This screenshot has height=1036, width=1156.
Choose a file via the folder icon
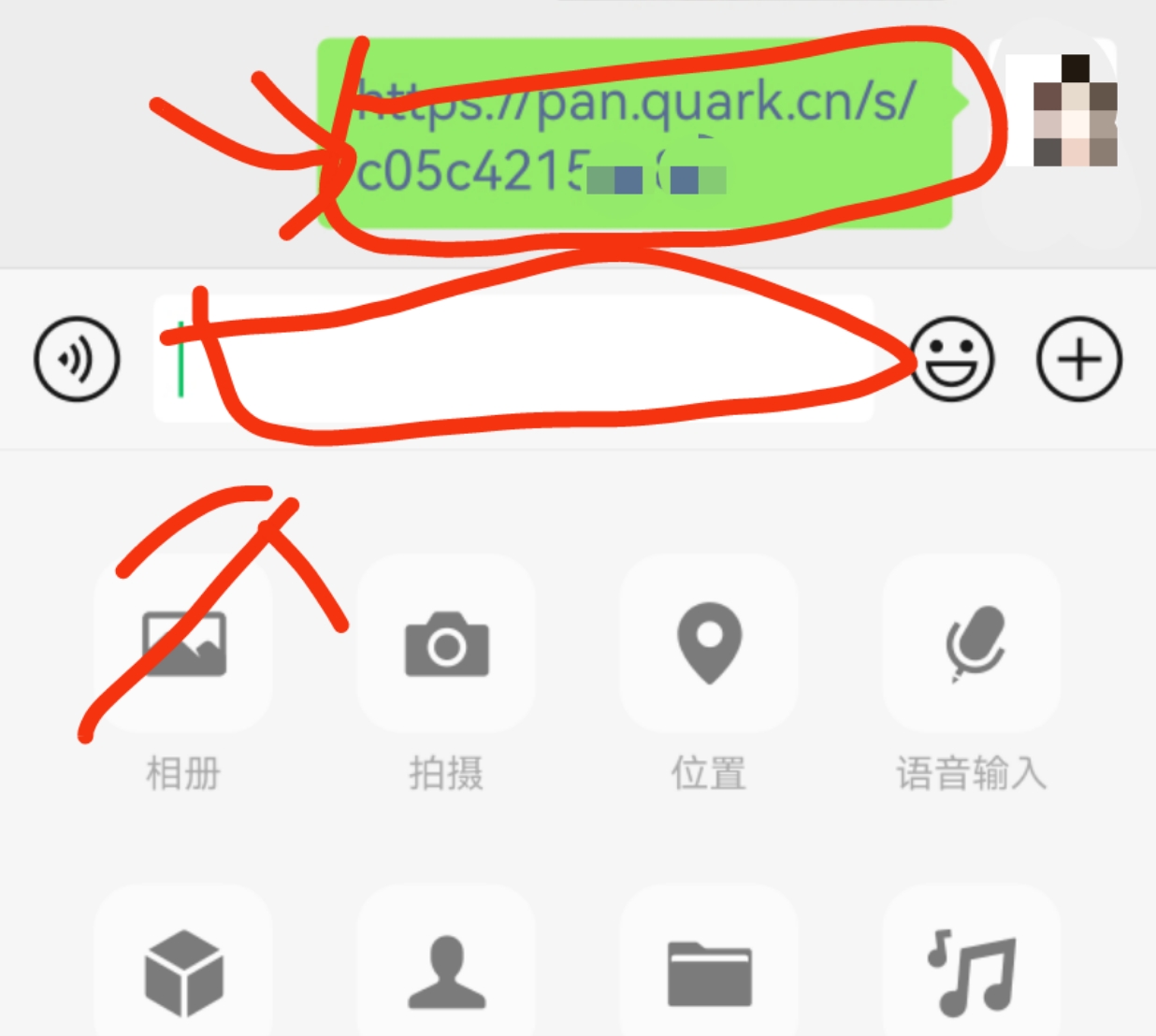click(709, 972)
